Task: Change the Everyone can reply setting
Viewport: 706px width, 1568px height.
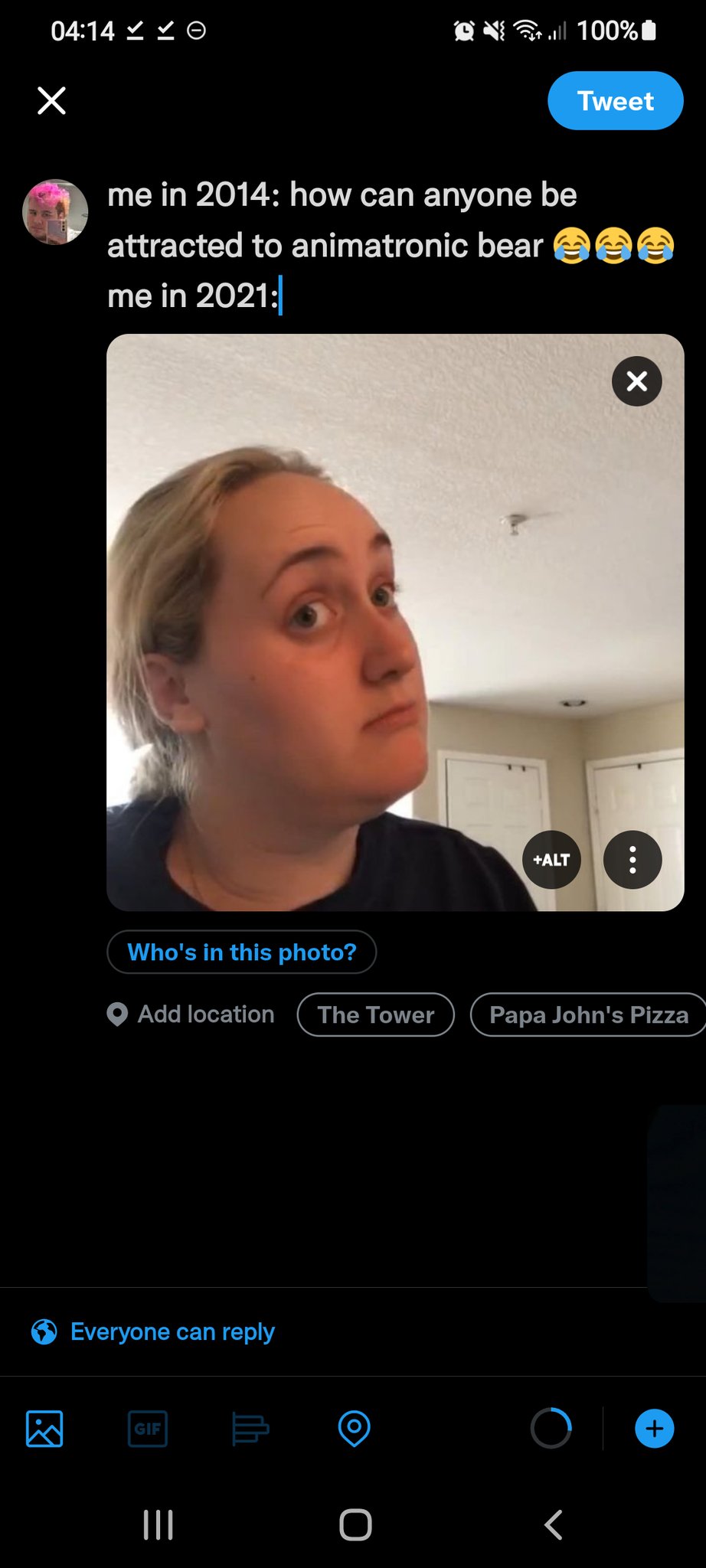Action: (x=153, y=1332)
